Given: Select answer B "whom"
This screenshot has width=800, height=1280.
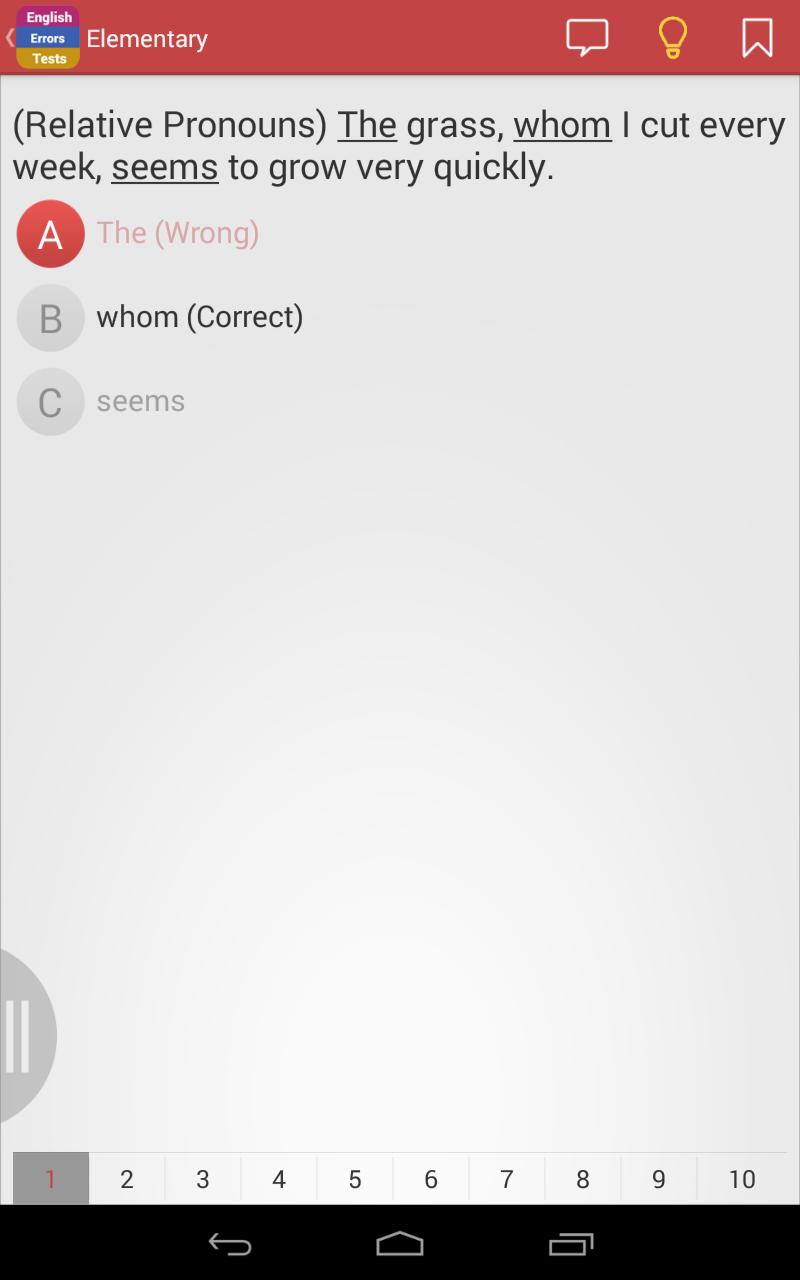Looking at the screenshot, I should (x=51, y=318).
